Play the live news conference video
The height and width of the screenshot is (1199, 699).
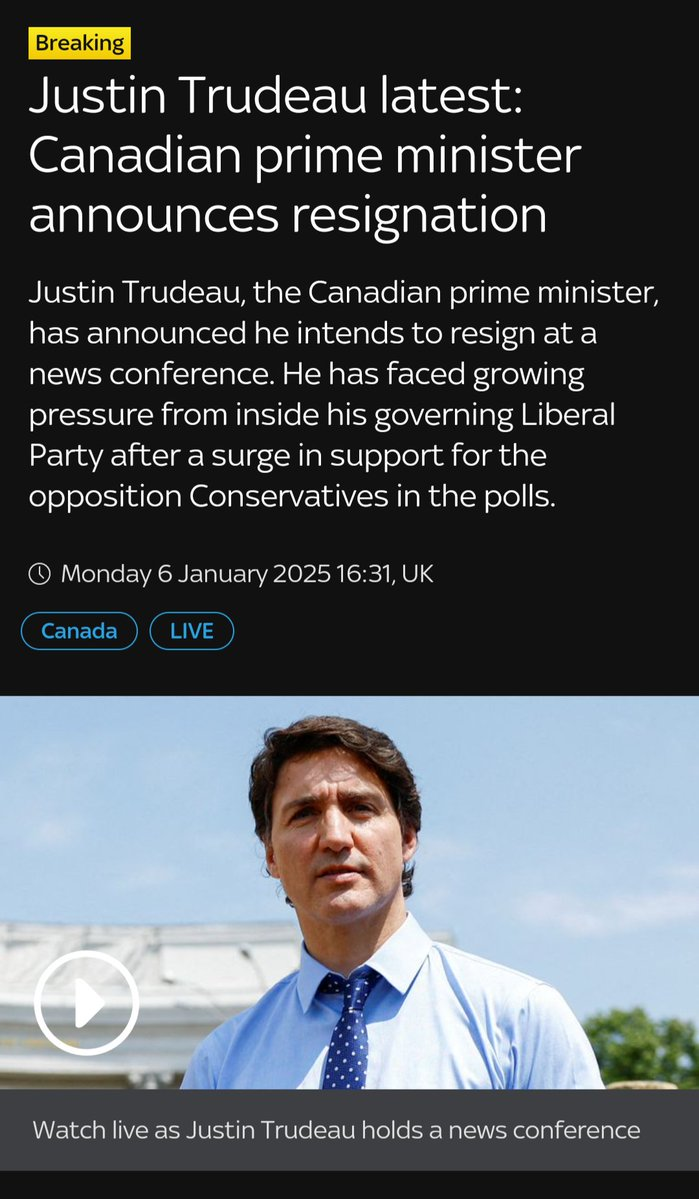(x=86, y=1003)
